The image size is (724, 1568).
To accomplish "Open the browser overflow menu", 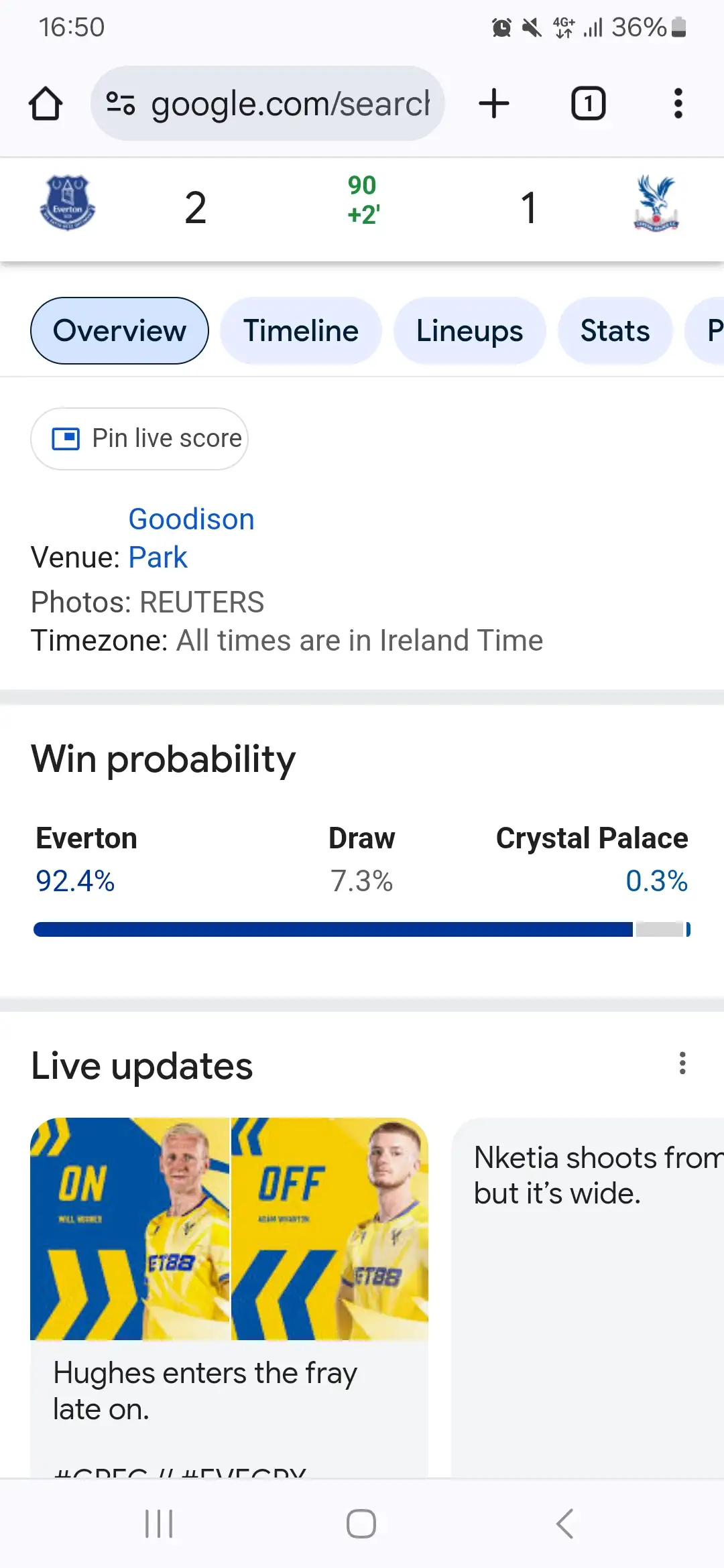I will 678,104.
